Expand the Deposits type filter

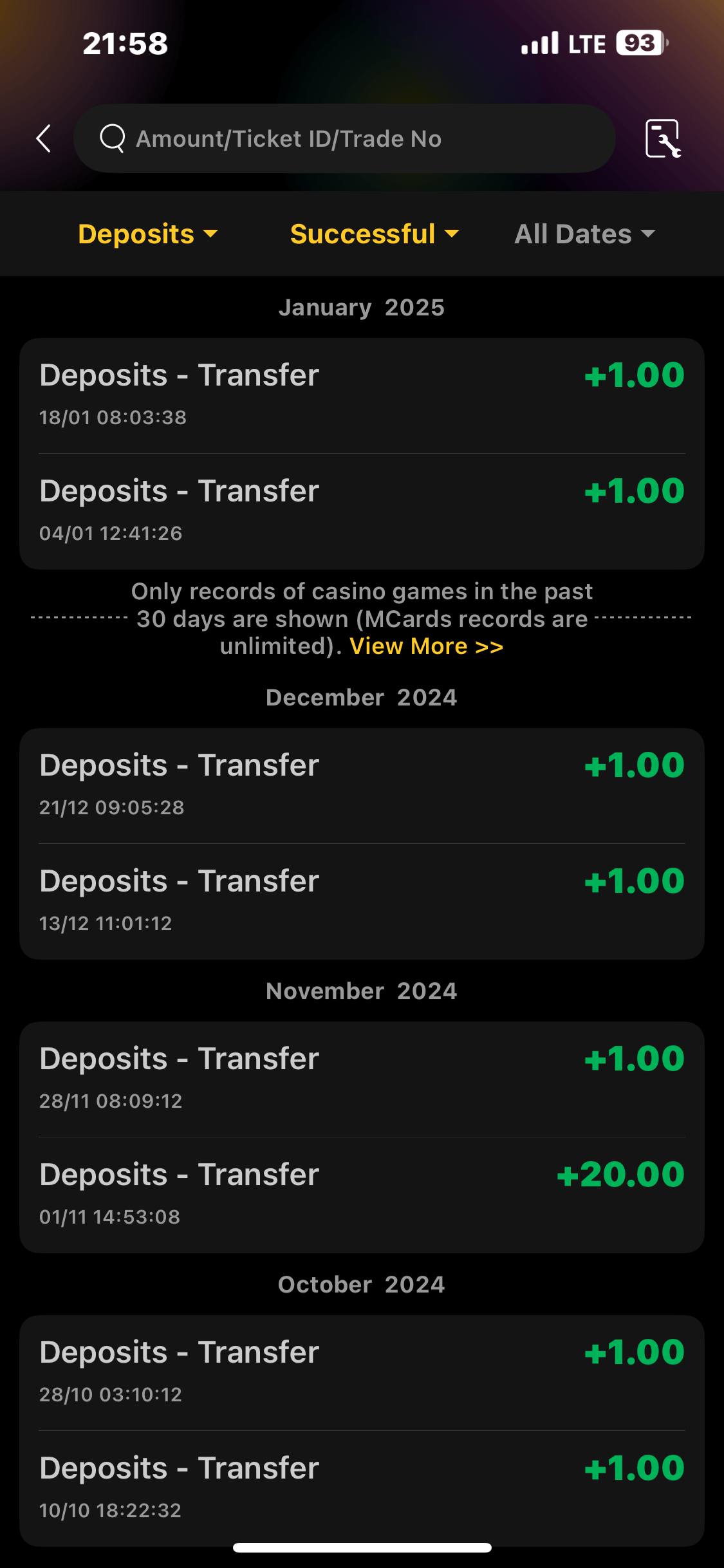pos(148,234)
